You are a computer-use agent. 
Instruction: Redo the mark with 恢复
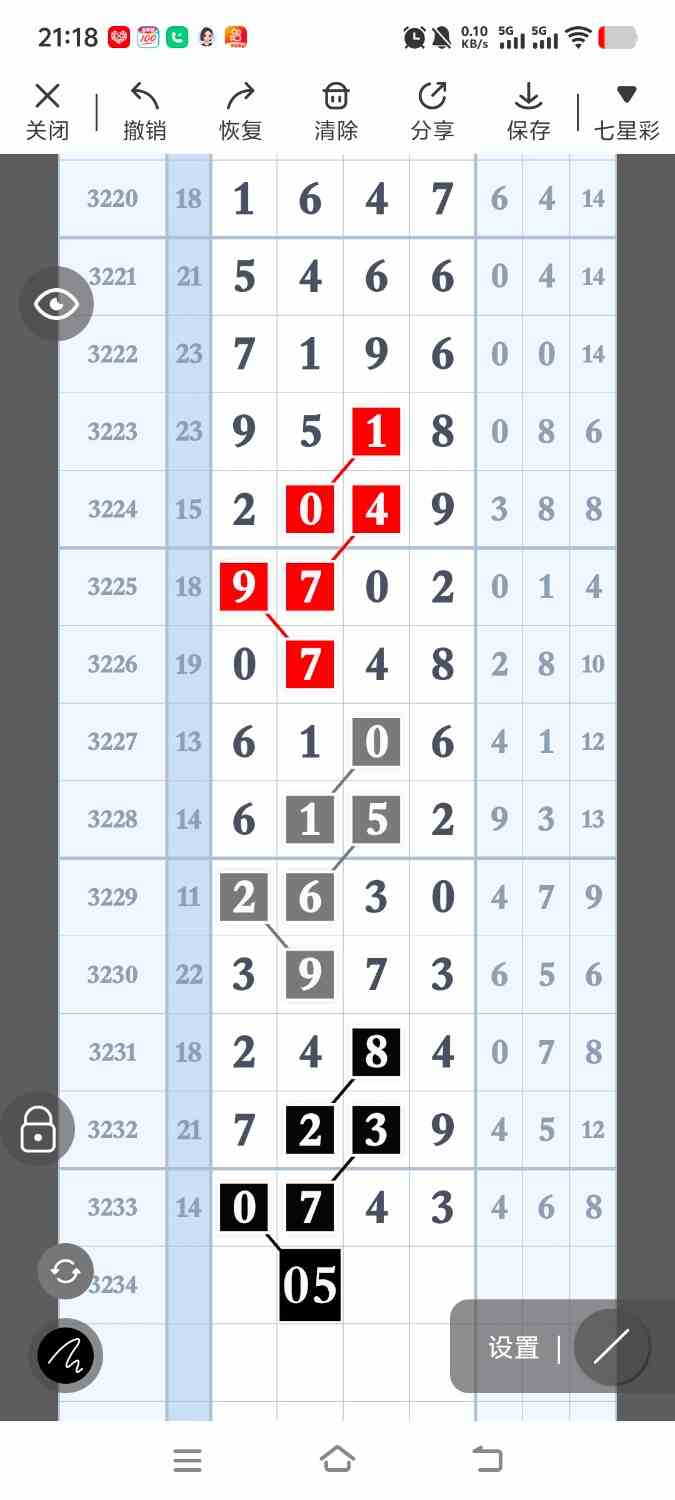(240, 111)
